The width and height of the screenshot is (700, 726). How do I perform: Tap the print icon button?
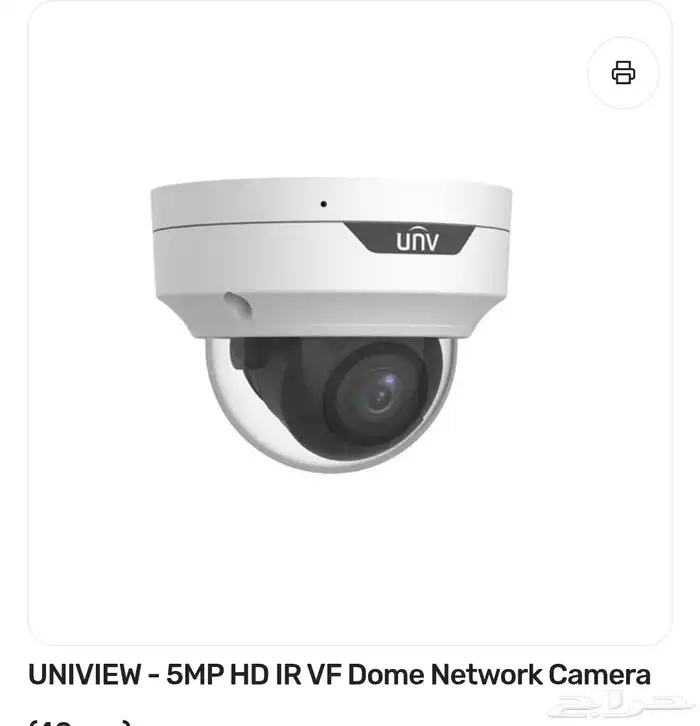pyautogui.click(x=623, y=73)
